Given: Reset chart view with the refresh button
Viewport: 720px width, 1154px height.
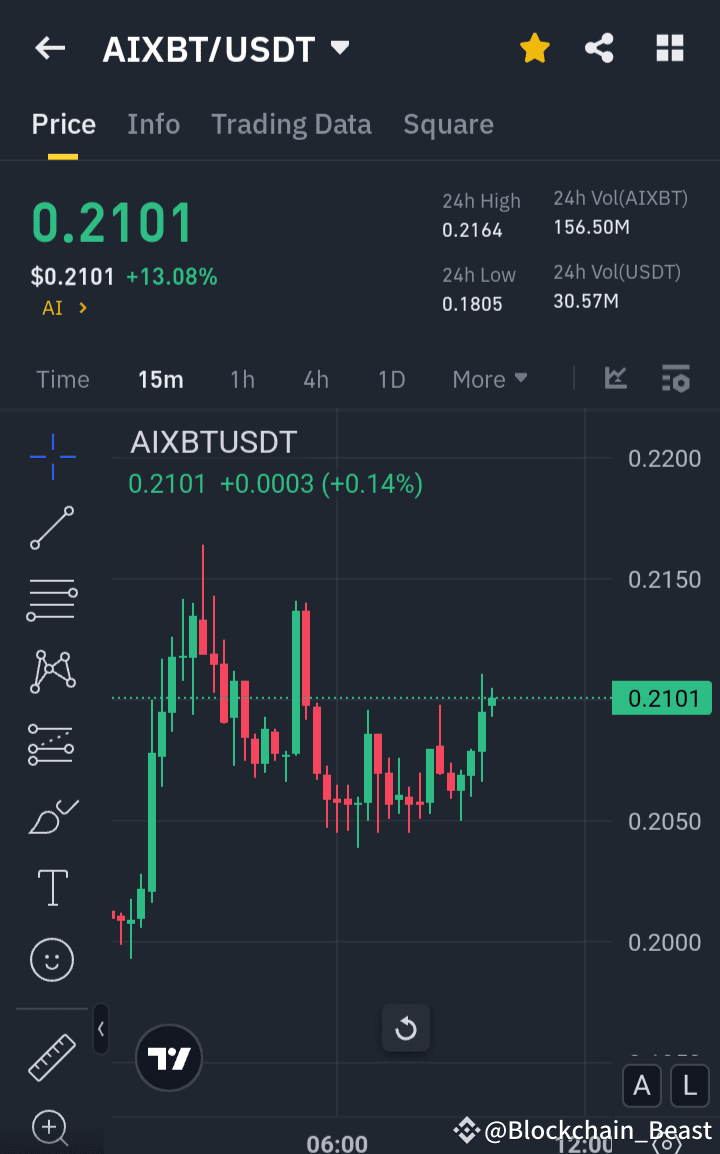Looking at the screenshot, I should 405,1028.
